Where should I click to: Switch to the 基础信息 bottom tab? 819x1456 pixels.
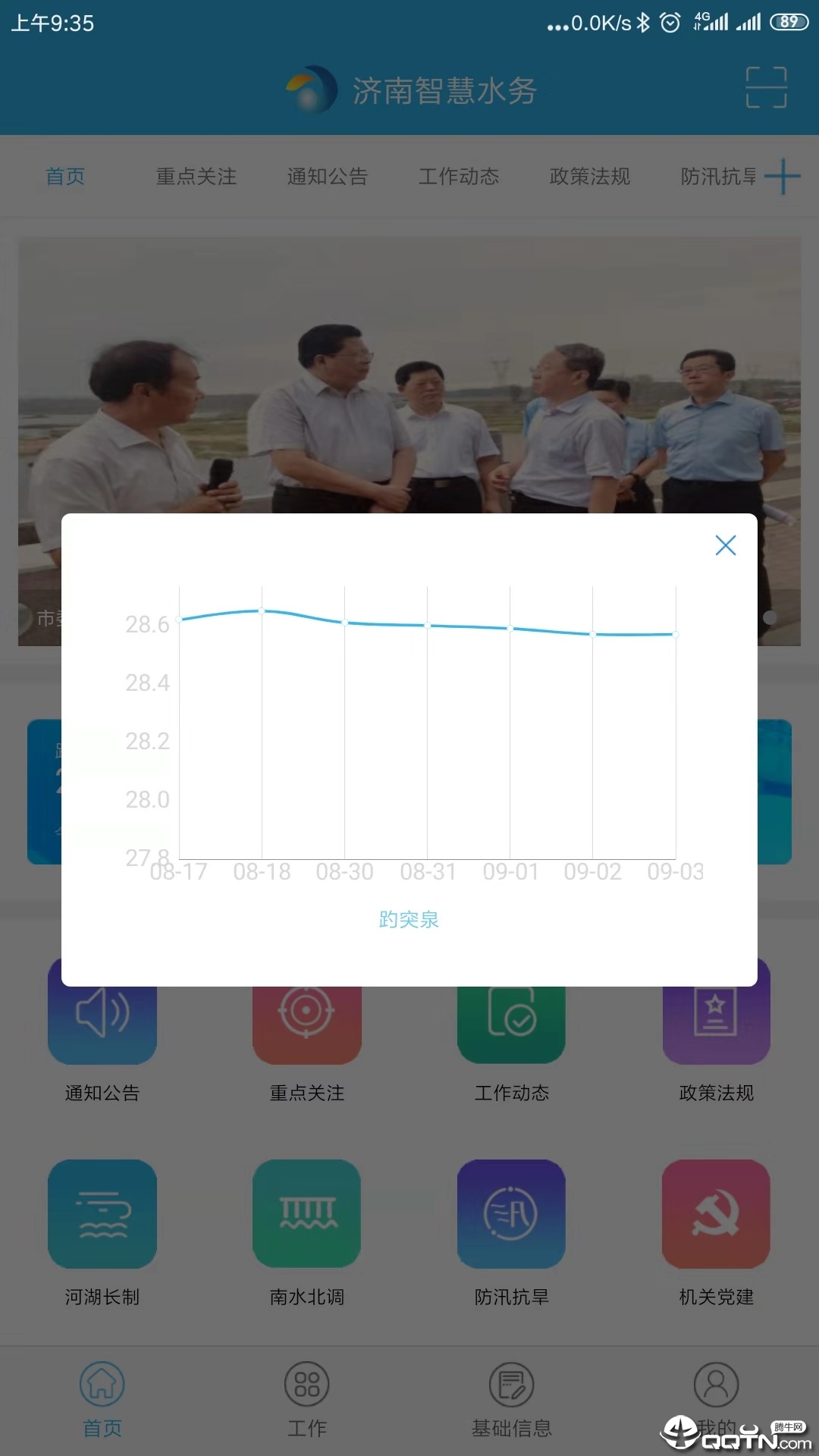pos(512,1399)
